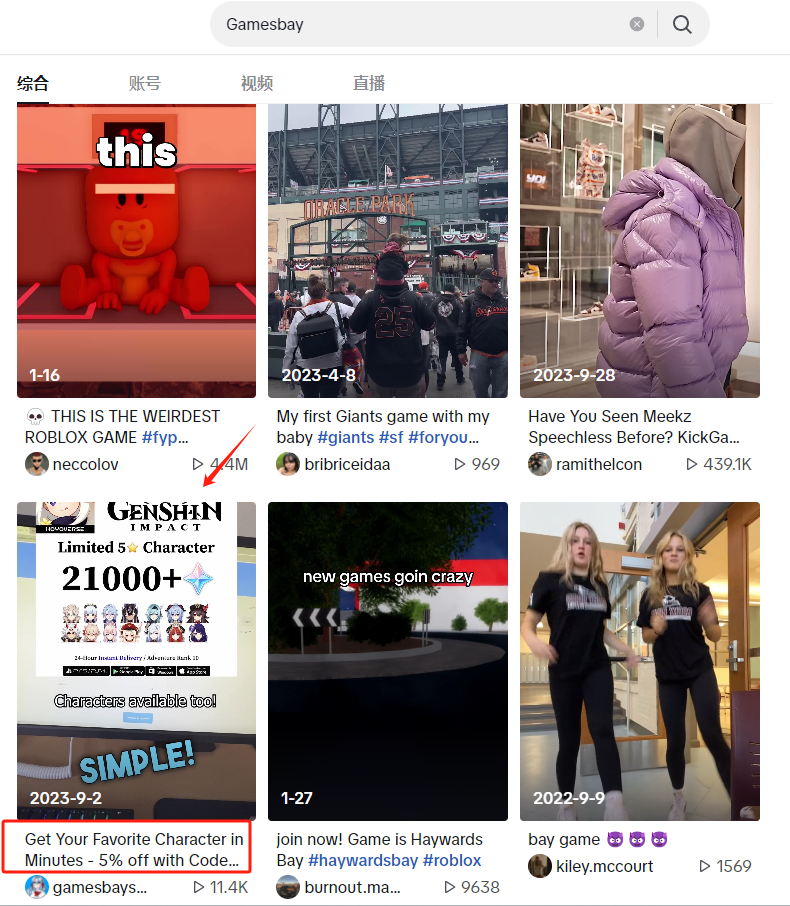This screenshot has height=906, width=790.
Task: Switch to the 账号 tab
Action: point(145,83)
